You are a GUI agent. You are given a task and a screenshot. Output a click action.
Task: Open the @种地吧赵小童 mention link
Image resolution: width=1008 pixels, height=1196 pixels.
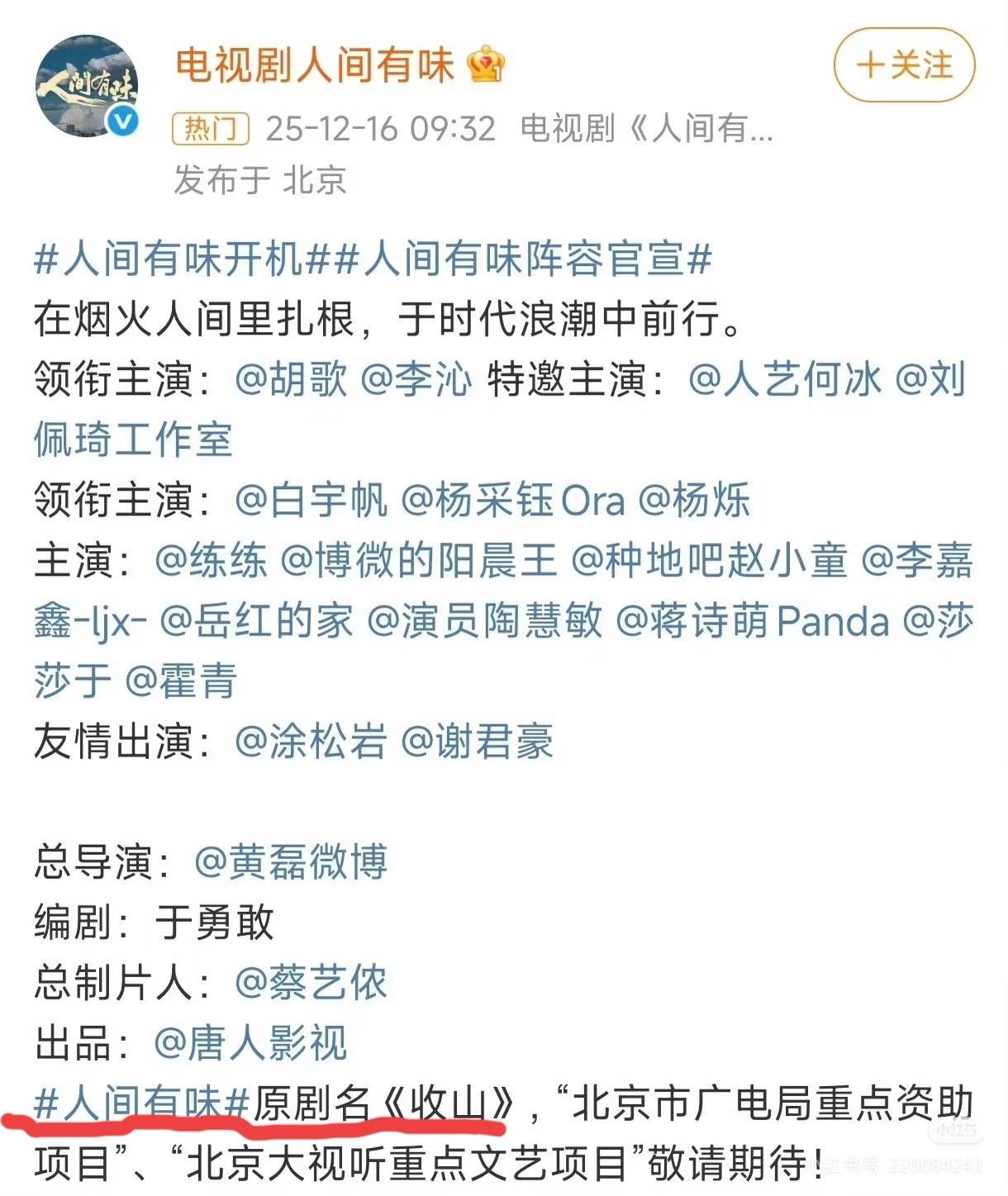[x=709, y=561]
